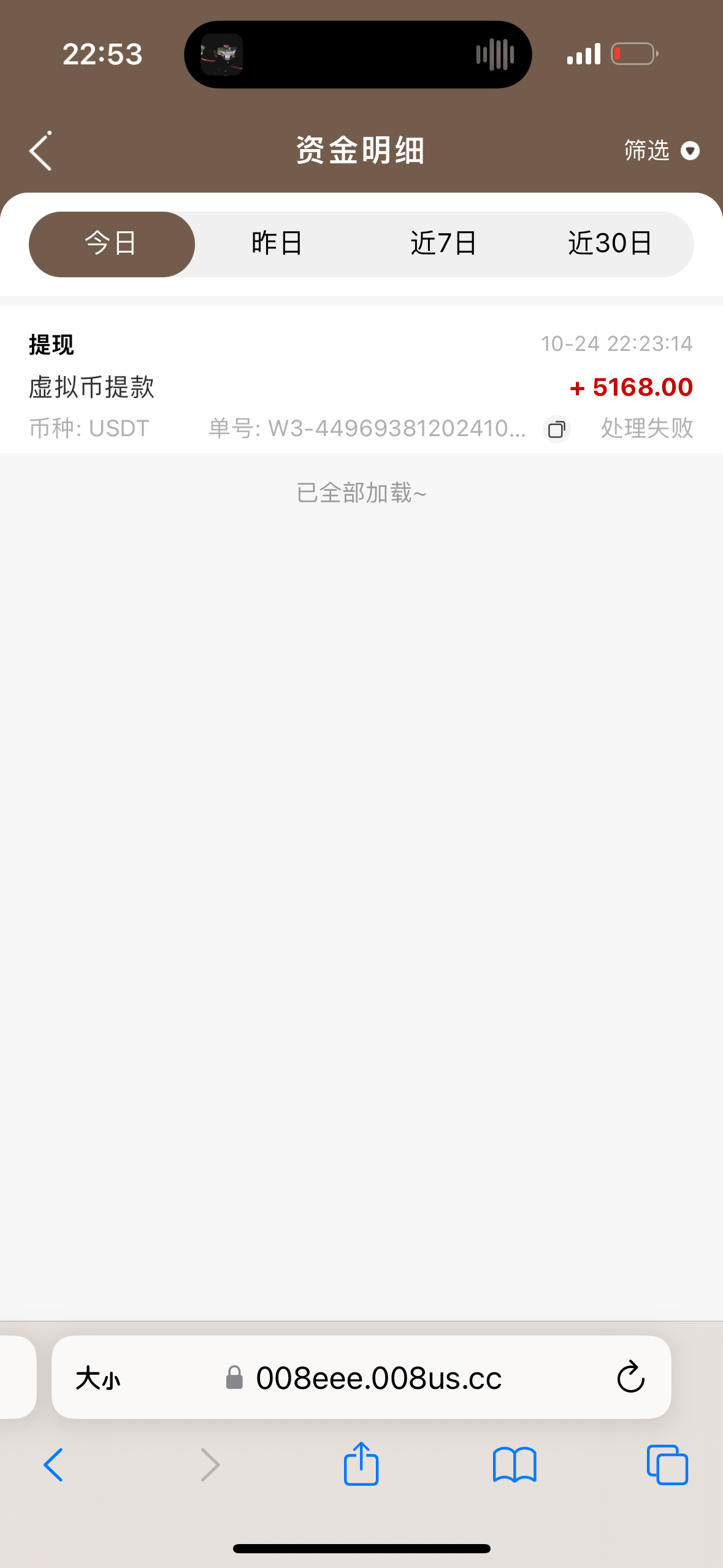
Task: Open the 筛选 filter dropdown
Action: click(661, 151)
